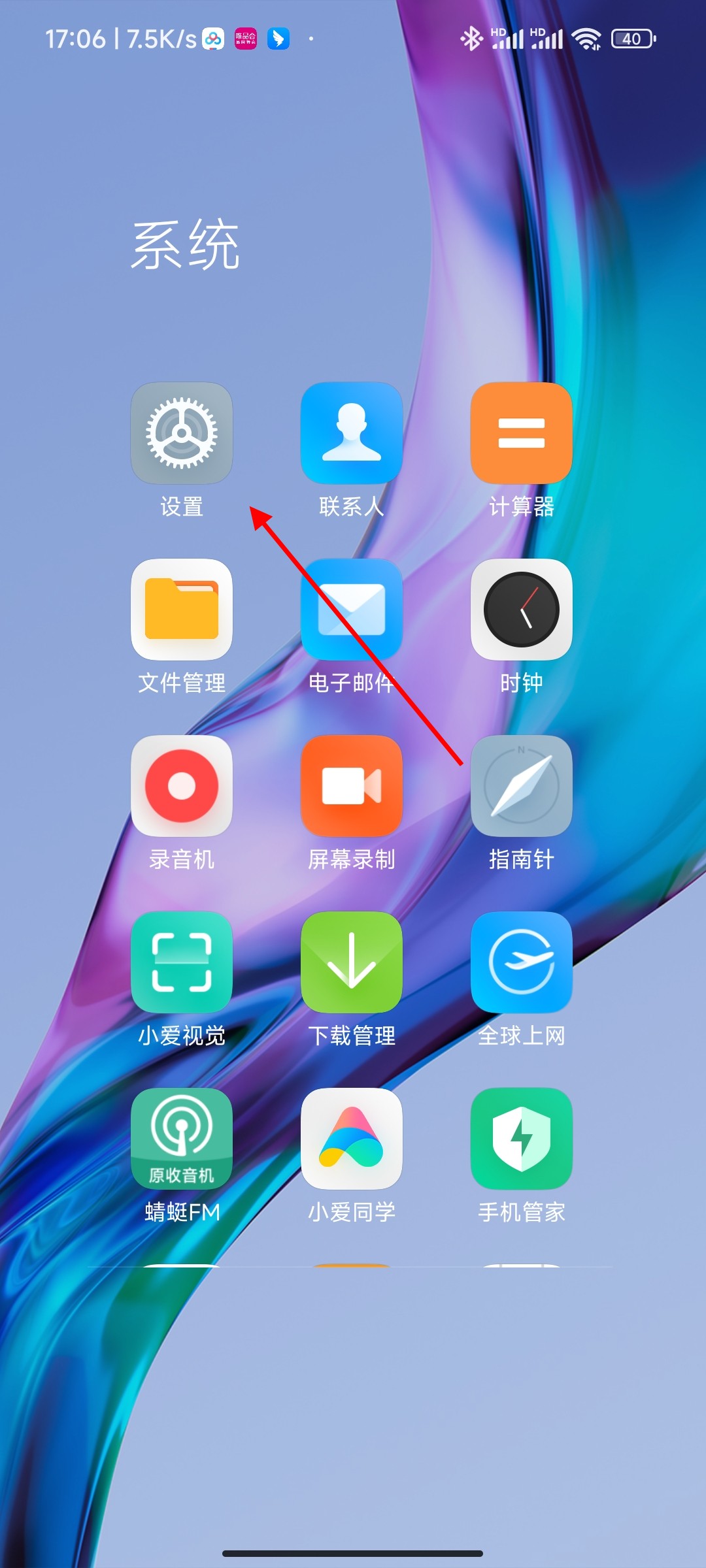Tap the 系统 folder title
This screenshot has height=1568, width=706.
(186, 245)
